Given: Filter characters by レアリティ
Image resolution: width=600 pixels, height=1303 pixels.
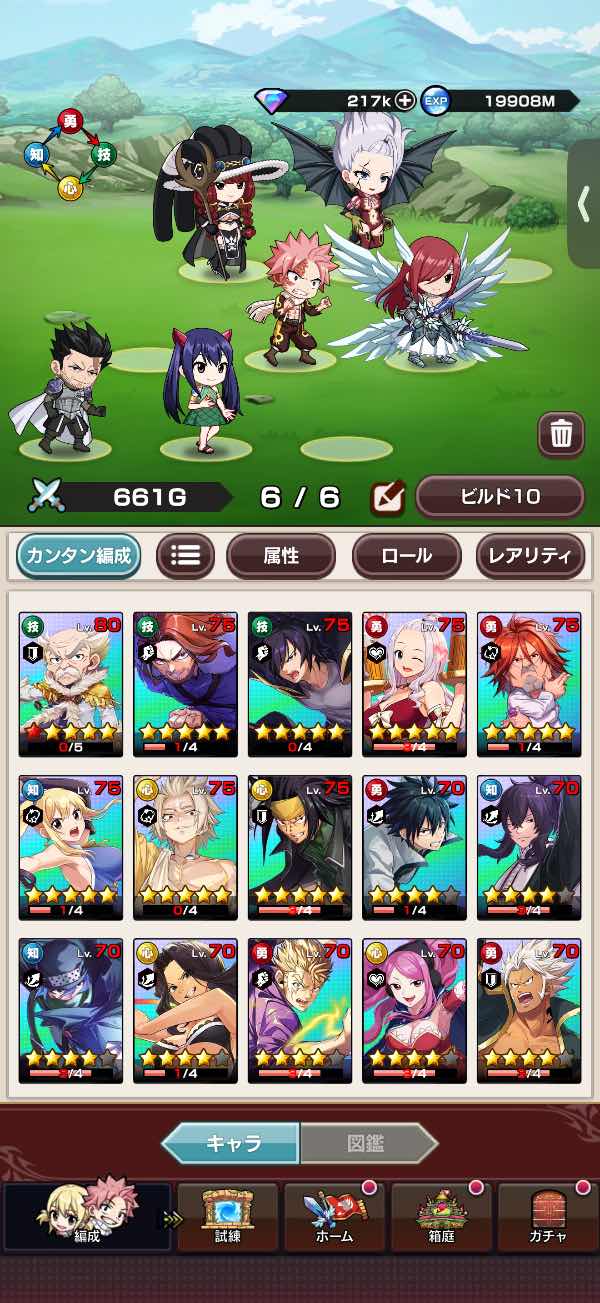Looking at the screenshot, I should [529, 556].
